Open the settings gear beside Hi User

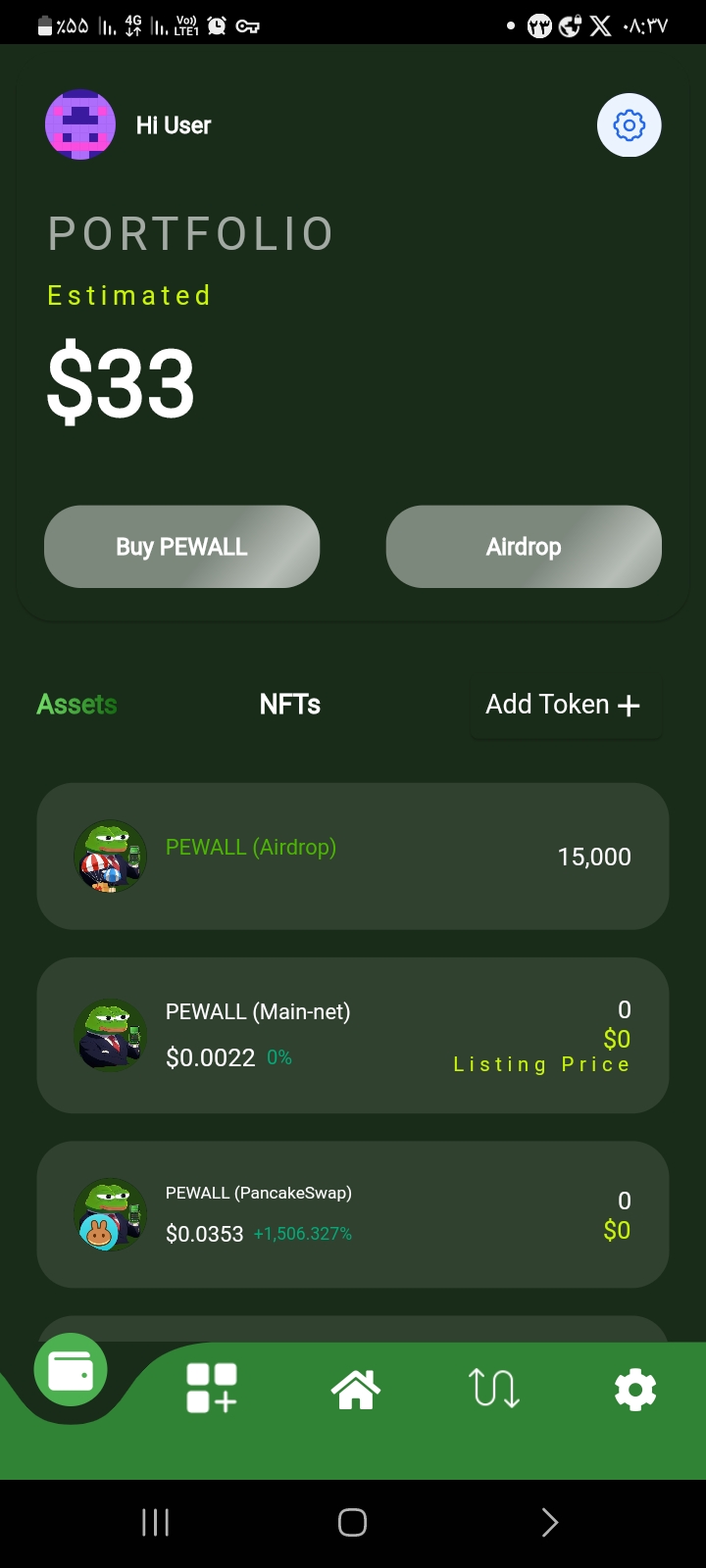point(629,125)
